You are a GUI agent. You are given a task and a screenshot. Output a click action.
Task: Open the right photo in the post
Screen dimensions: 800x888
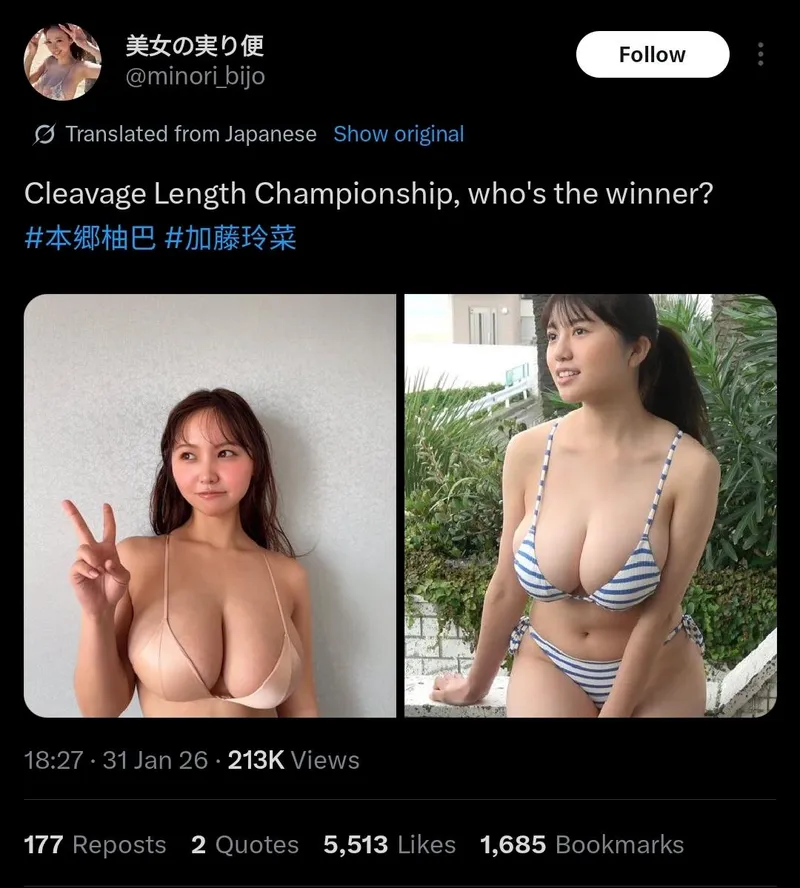tap(590, 505)
